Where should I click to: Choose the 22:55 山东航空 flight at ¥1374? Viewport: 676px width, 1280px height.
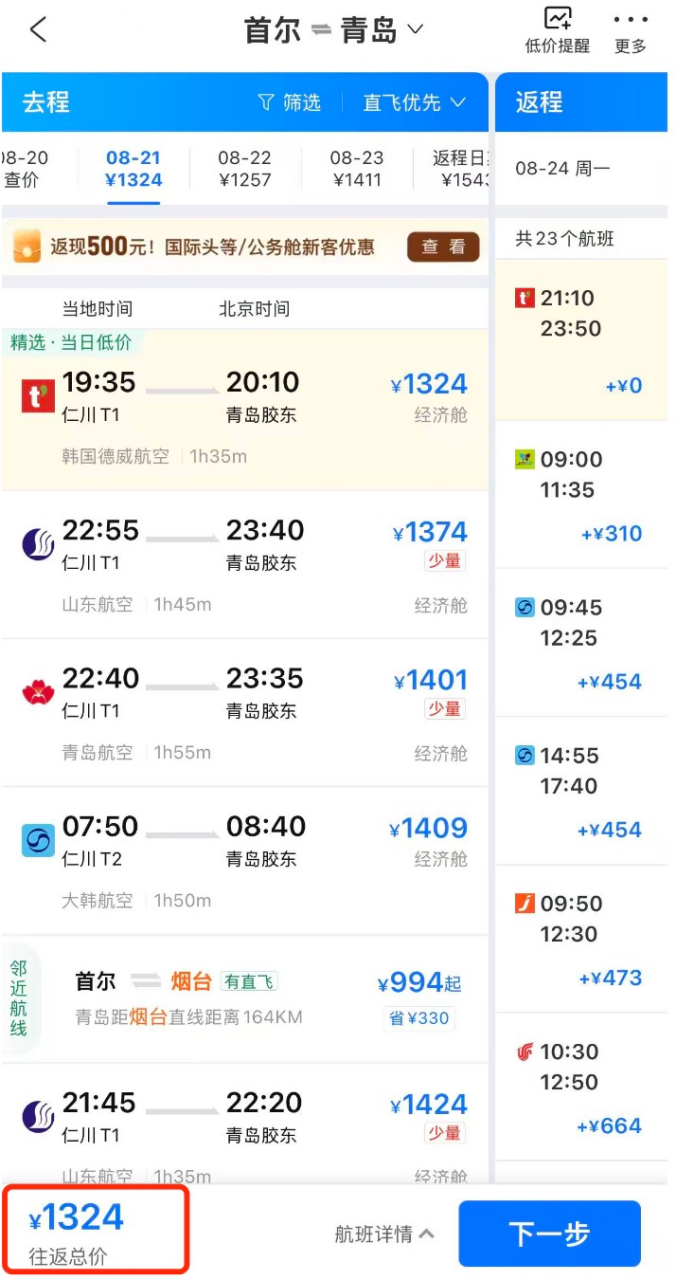245,565
